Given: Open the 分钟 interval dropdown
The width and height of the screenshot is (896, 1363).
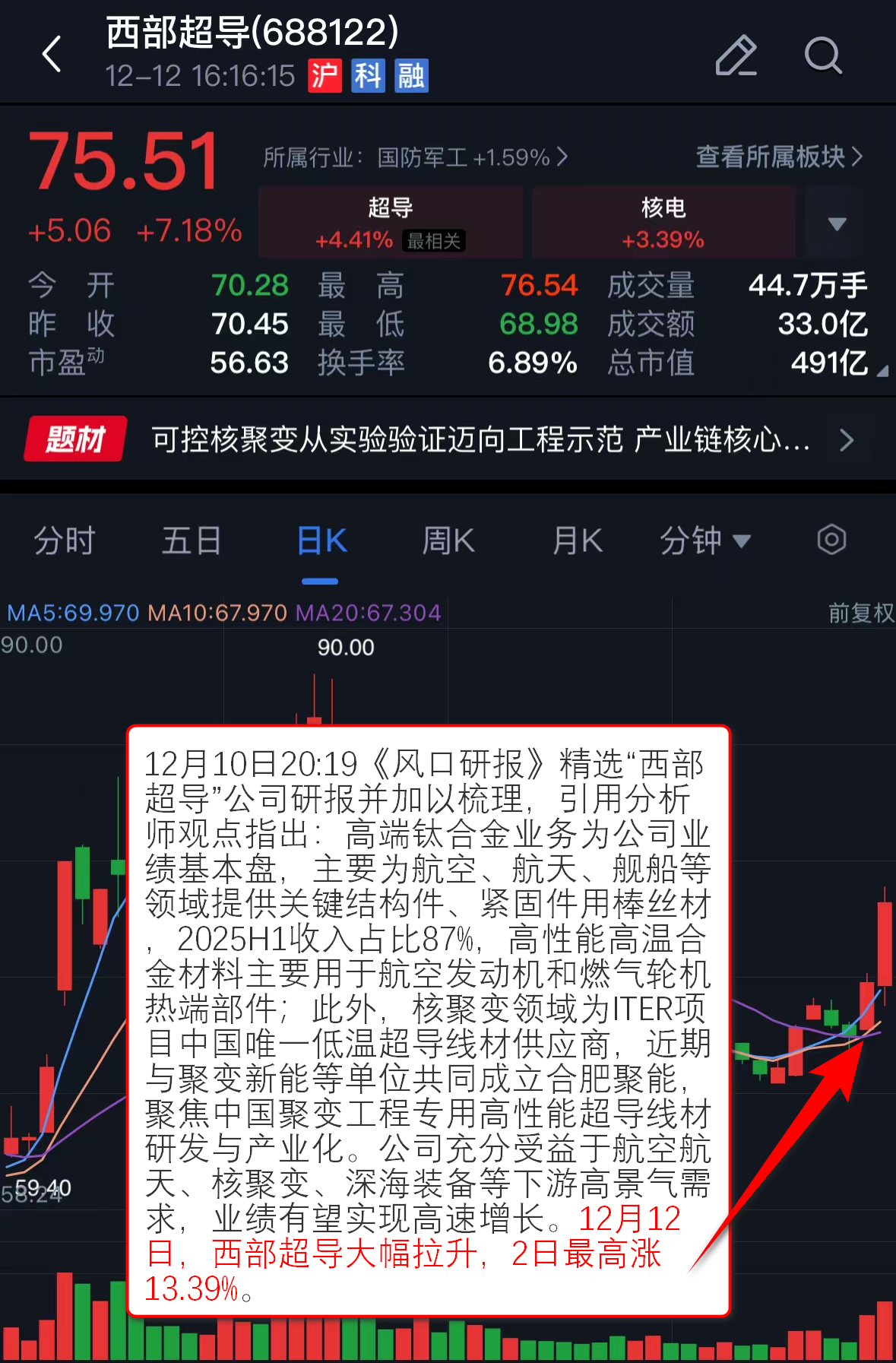Looking at the screenshot, I should pos(704,541).
